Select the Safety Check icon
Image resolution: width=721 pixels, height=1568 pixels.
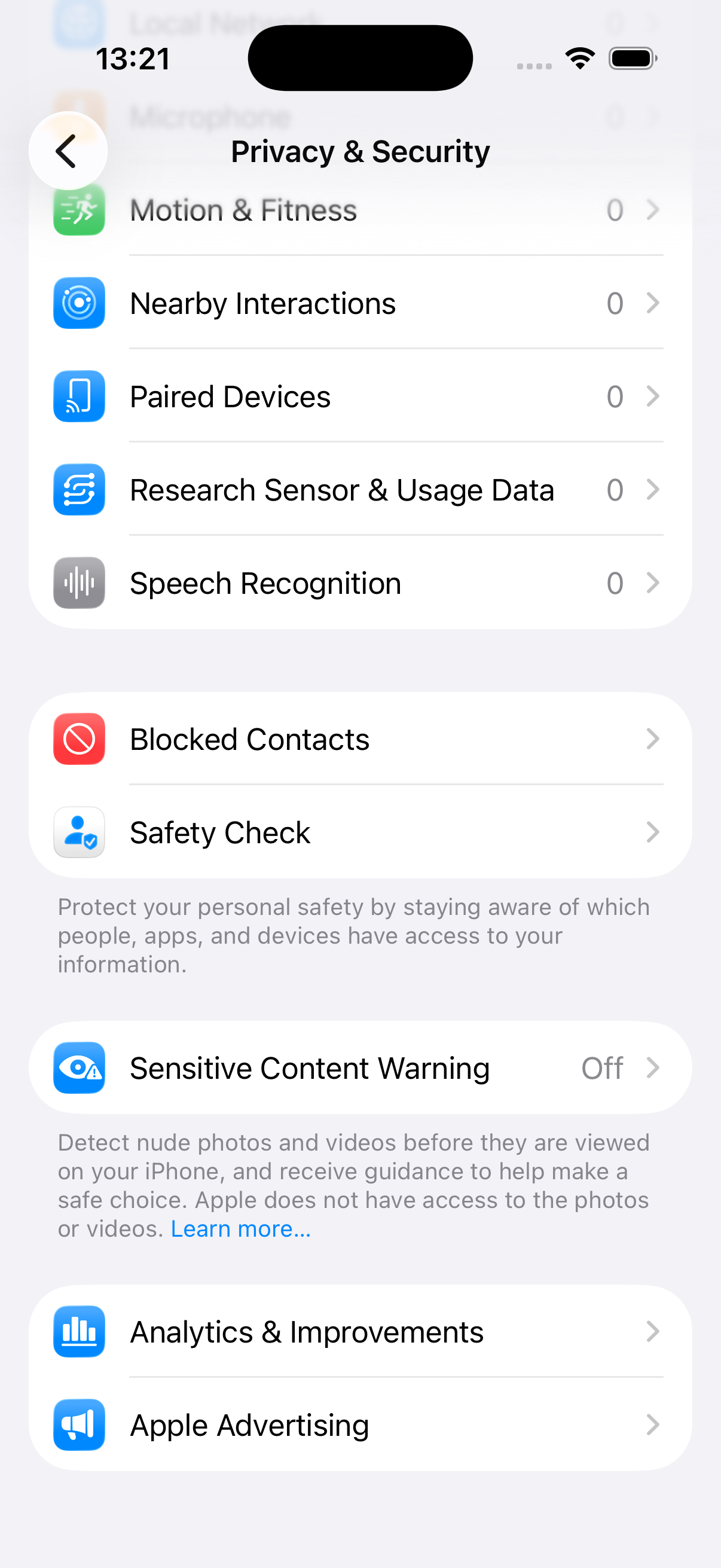[x=78, y=832]
